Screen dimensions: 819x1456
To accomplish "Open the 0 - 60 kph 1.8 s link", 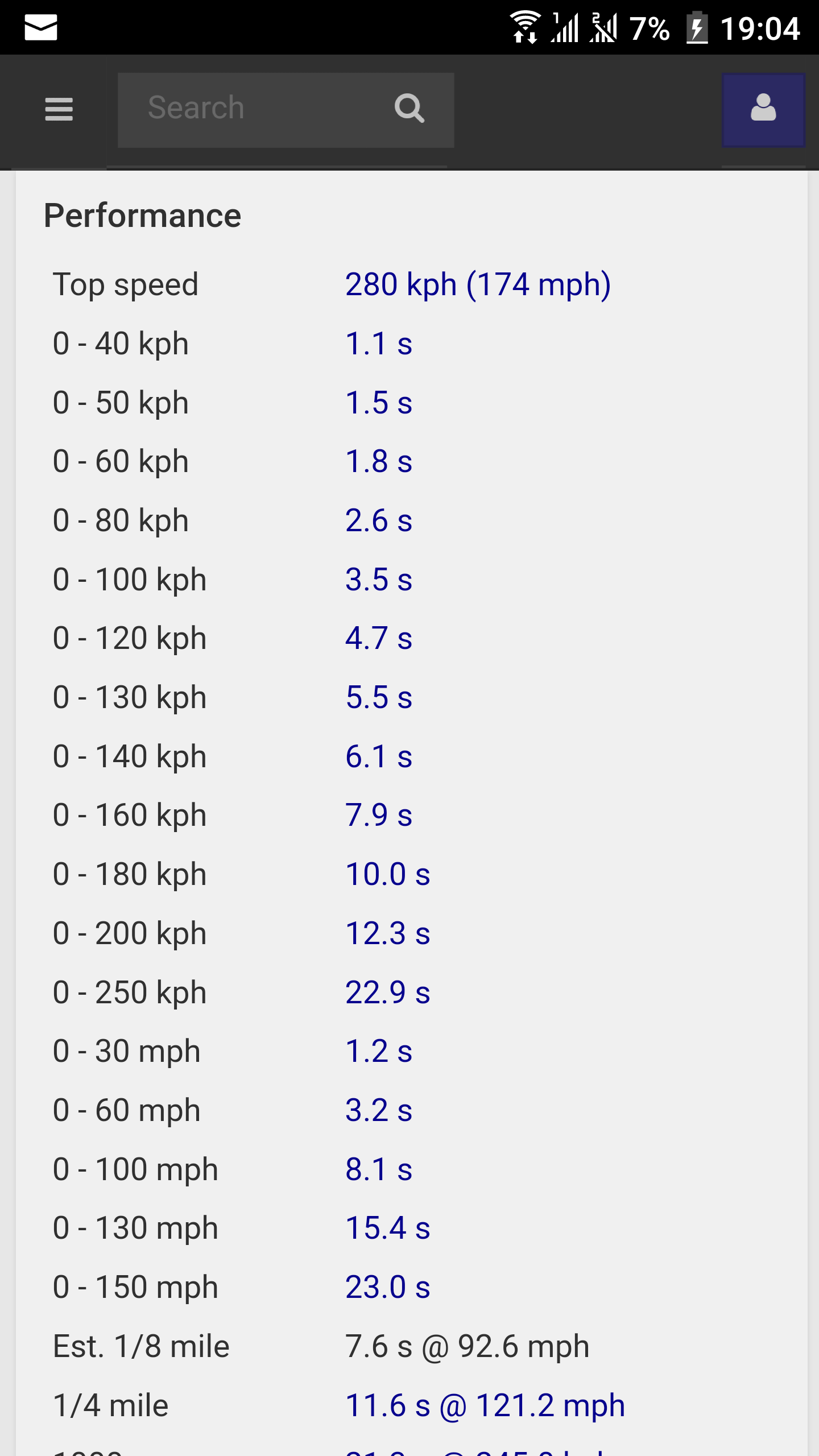I will [x=379, y=462].
